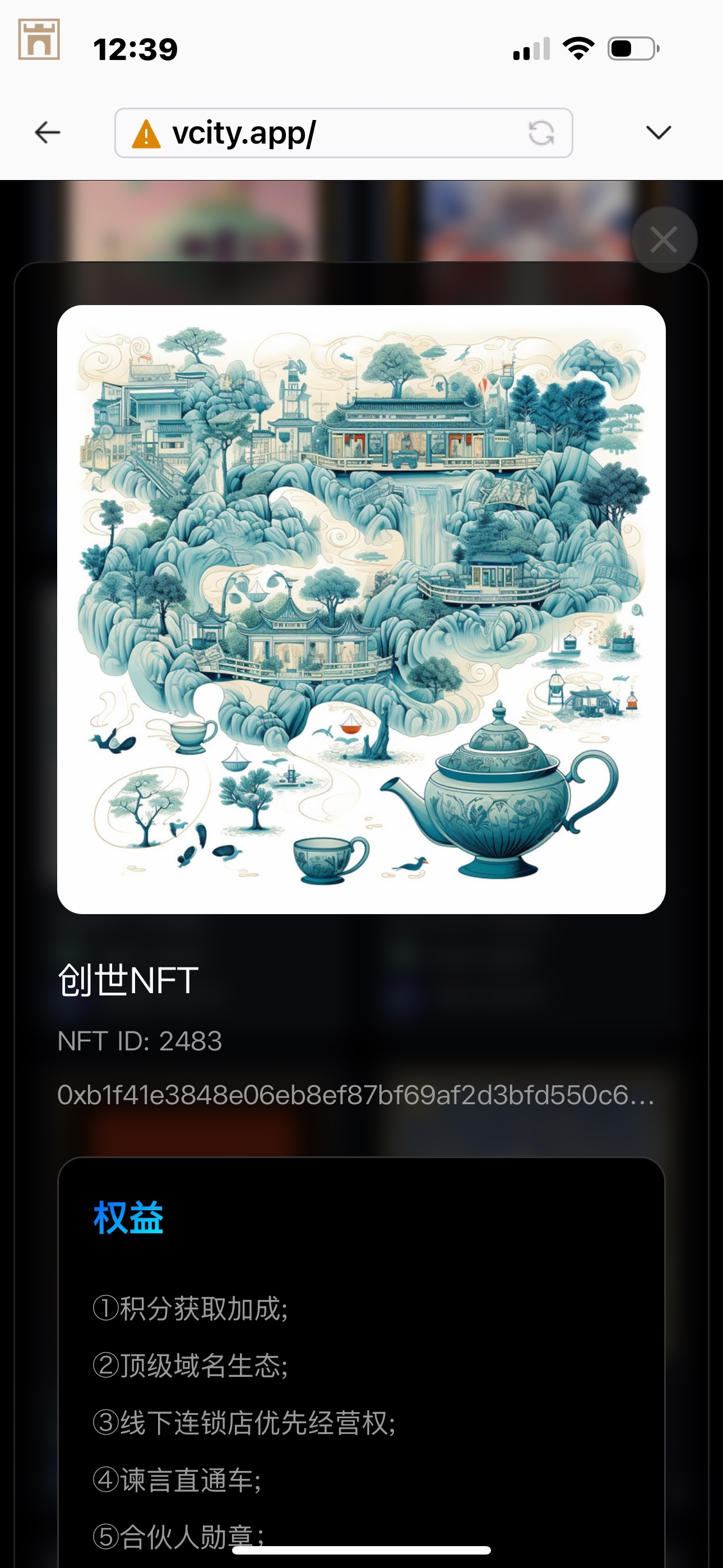
Task: Reload the page
Action: 541,133
